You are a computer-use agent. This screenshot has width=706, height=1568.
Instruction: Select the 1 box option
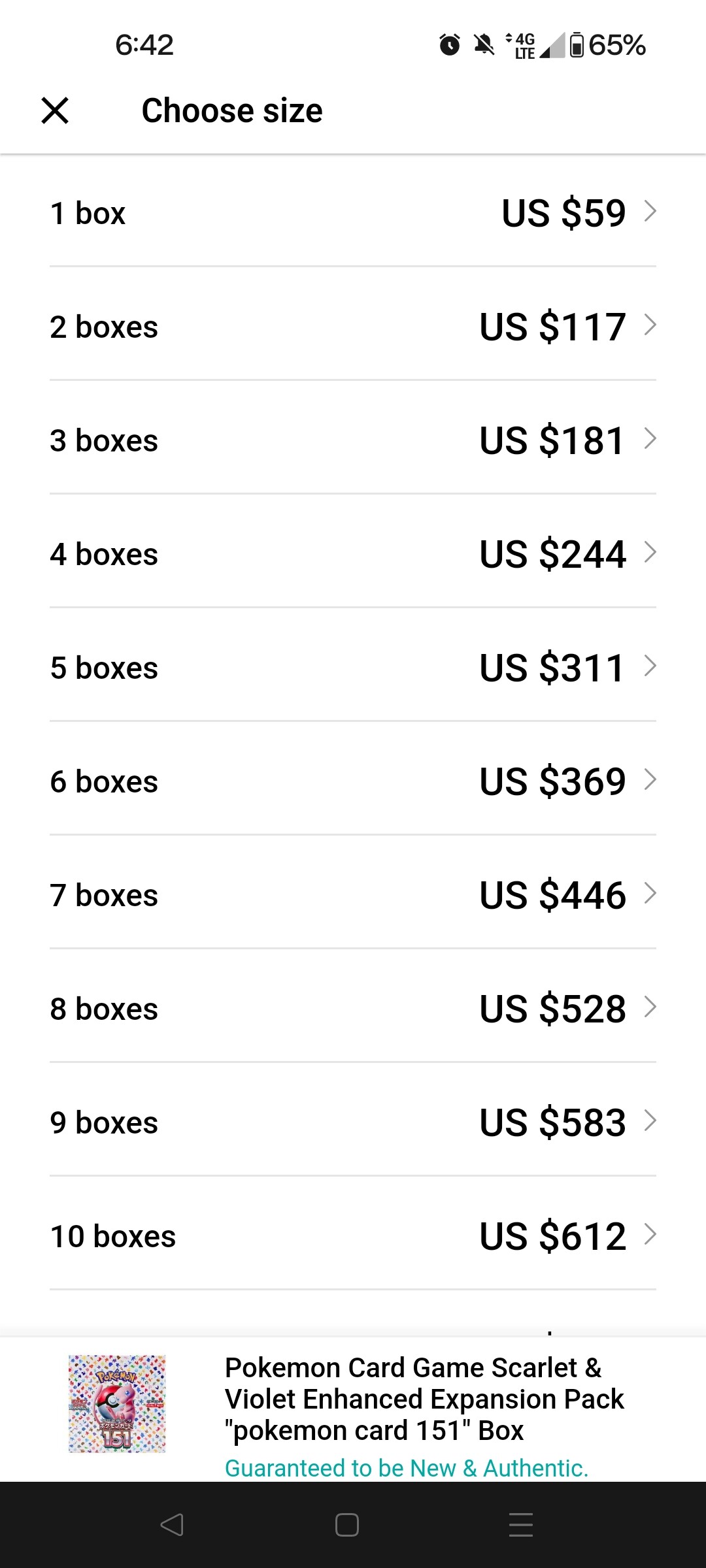[x=353, y=212]
